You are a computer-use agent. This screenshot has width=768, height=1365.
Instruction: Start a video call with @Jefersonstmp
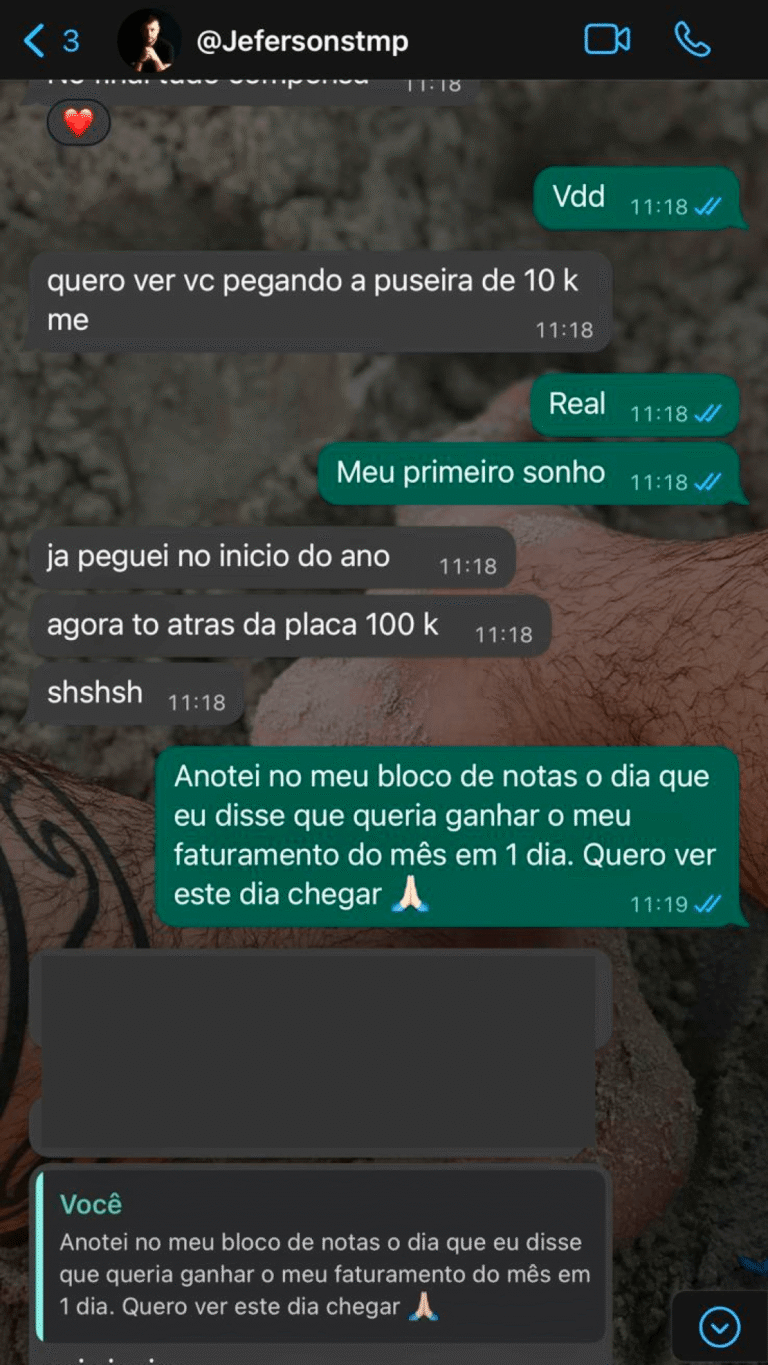607,40
